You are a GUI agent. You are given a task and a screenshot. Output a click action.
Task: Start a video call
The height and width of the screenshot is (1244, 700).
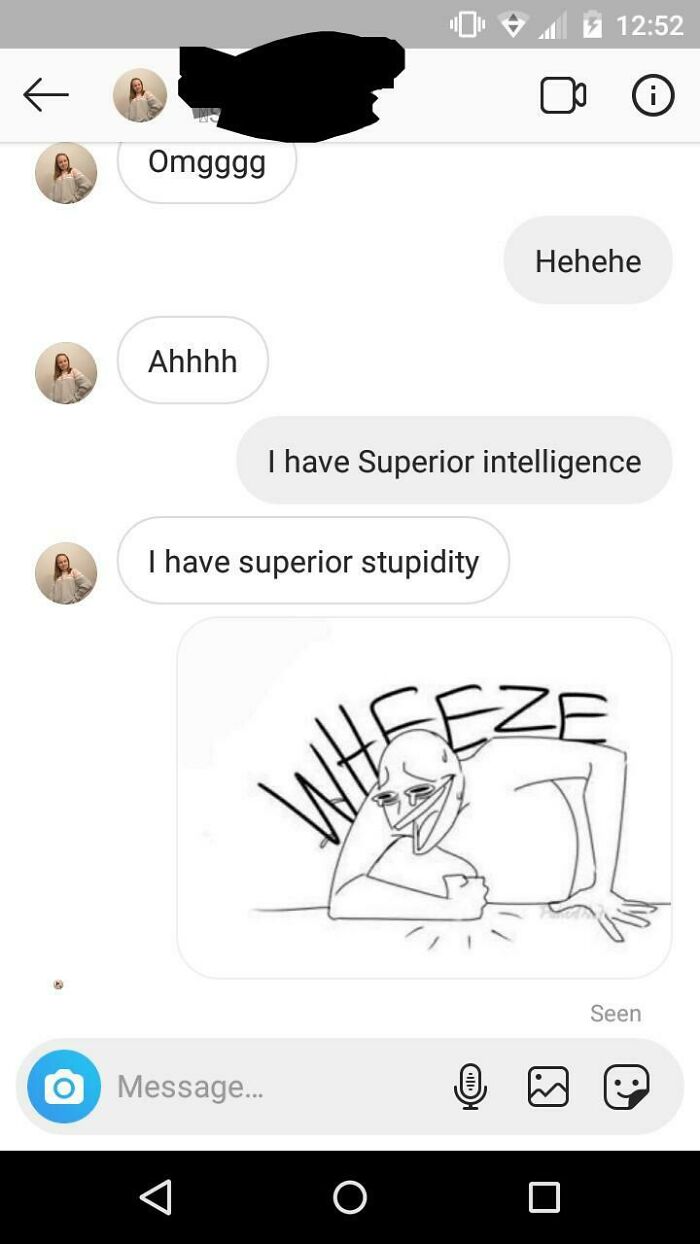point(563,96)
